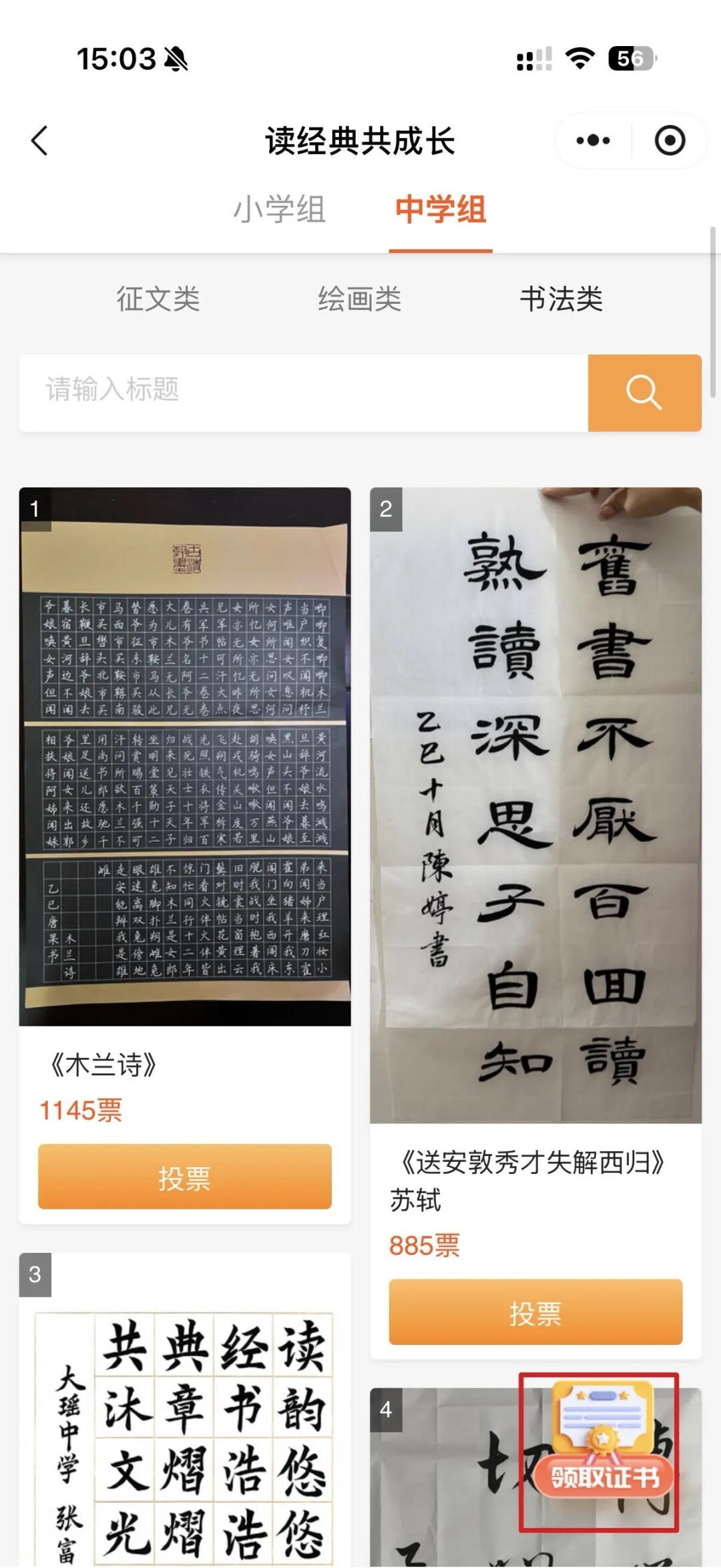Open the 《木兰诗》 calligraphy entry
The height and width of the screenshot is (1568, 721).
point(185,756)
